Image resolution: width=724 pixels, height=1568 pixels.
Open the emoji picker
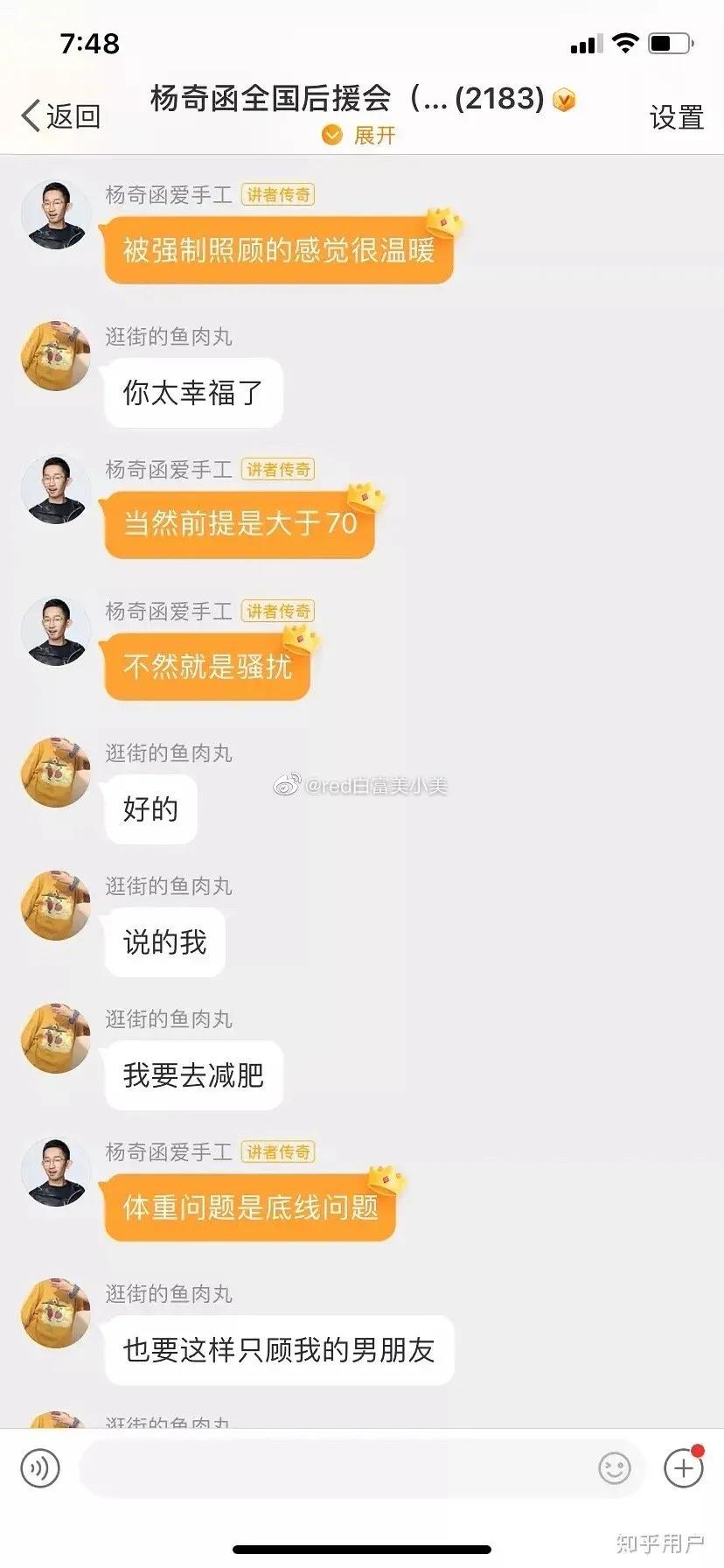tap(614, 1467)
